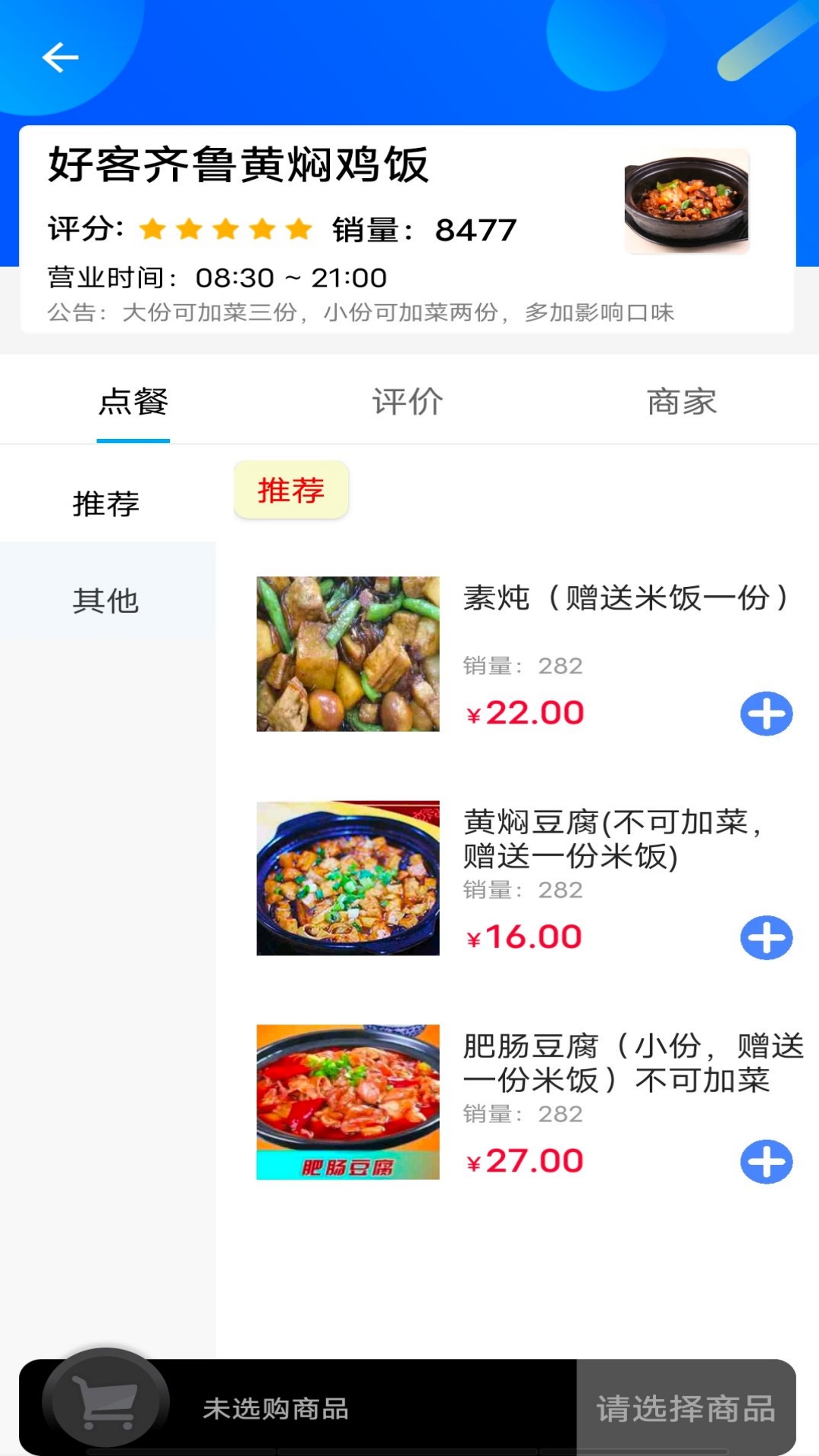Tap the first rating star

pos(152,228)
